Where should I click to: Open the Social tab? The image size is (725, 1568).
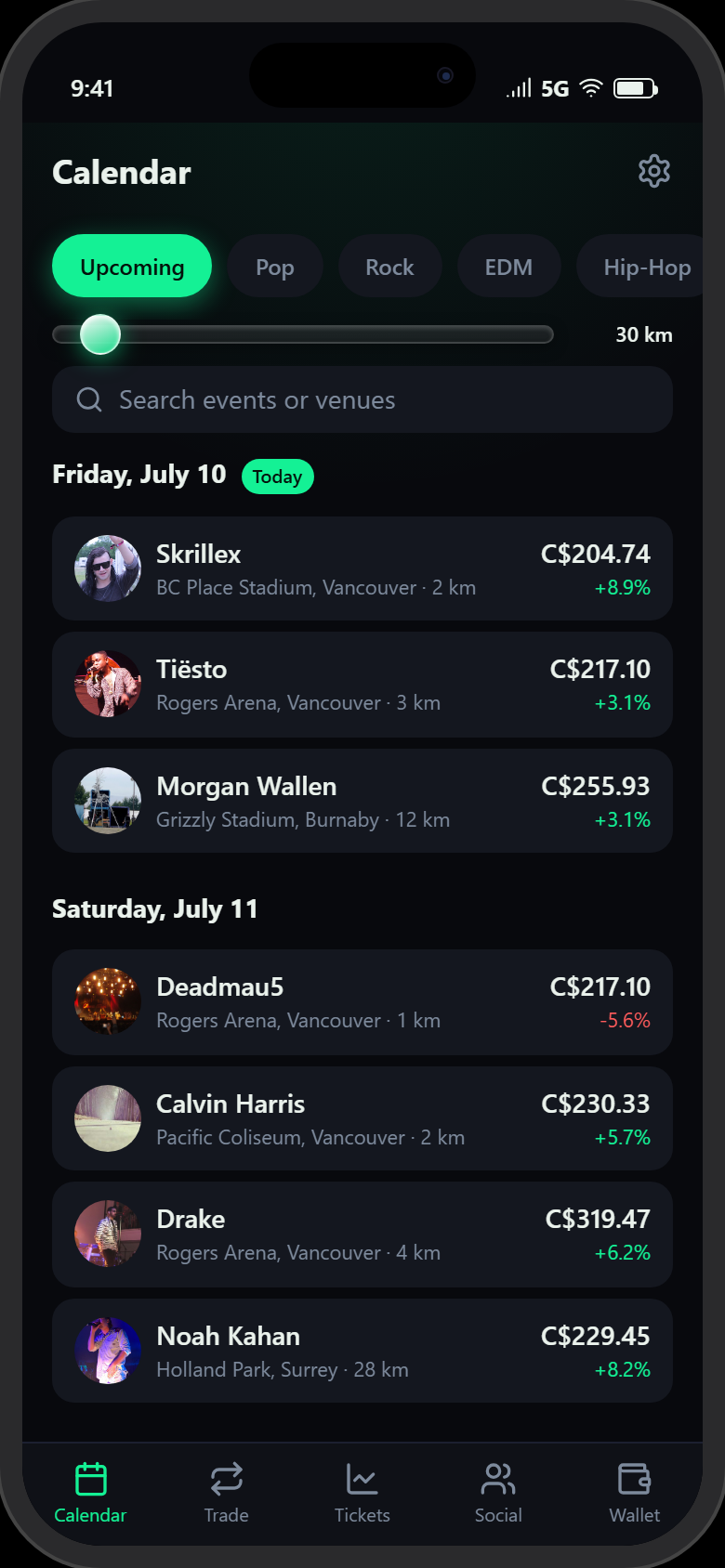coord(498,1493)
